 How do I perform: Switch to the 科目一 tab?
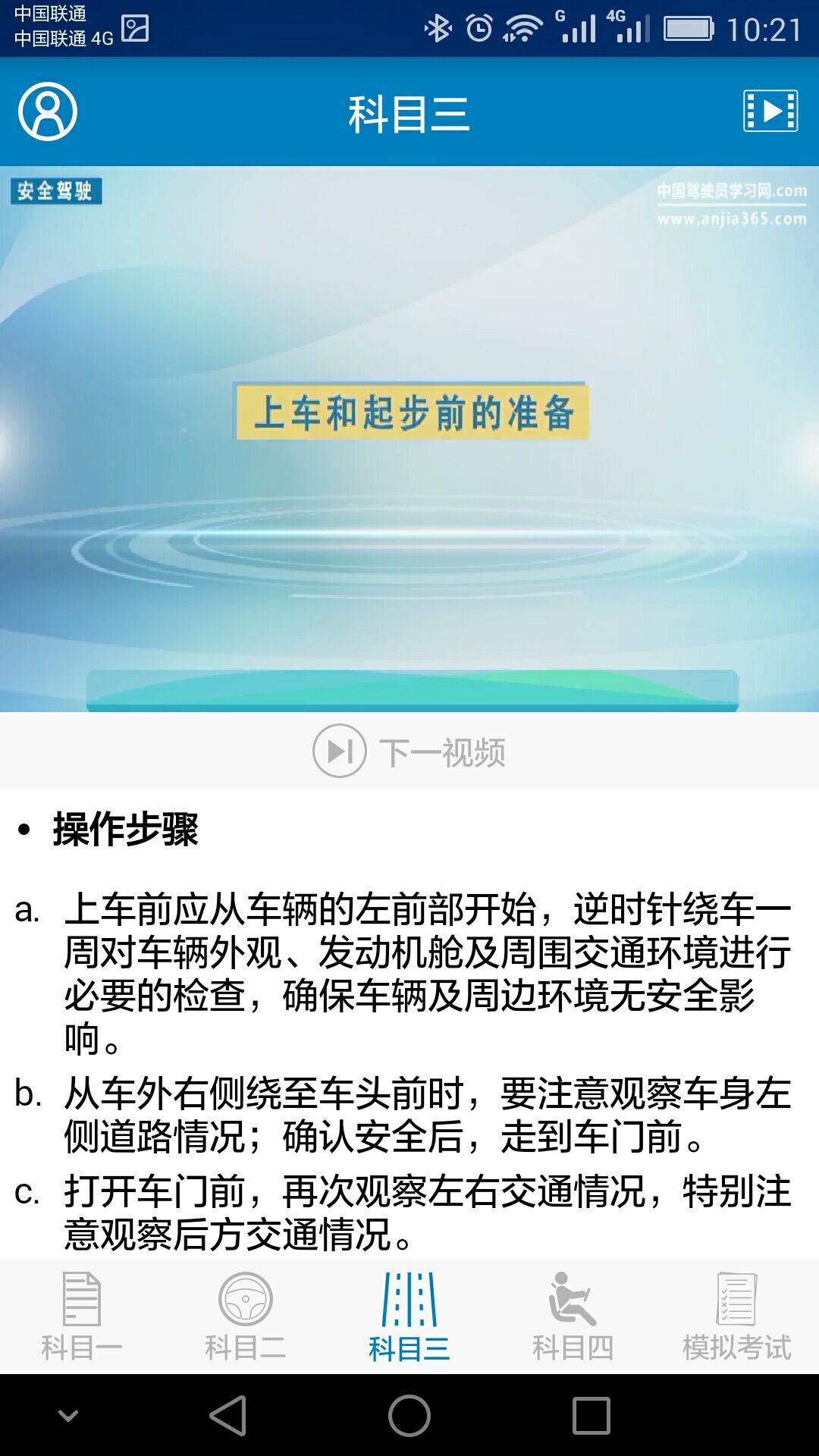pyautogui.click(x=82, y=1316)
